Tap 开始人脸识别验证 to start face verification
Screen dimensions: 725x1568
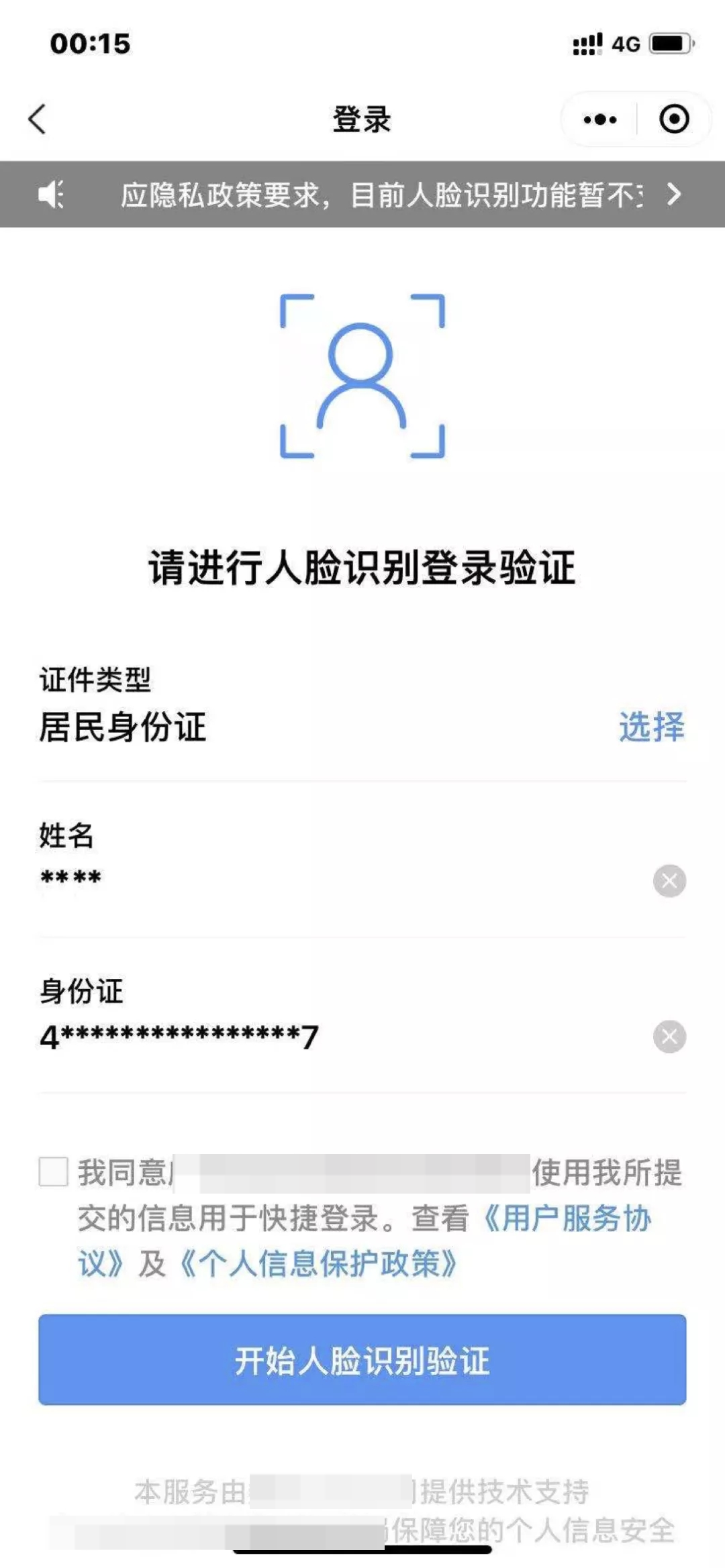click(362, 1359)
